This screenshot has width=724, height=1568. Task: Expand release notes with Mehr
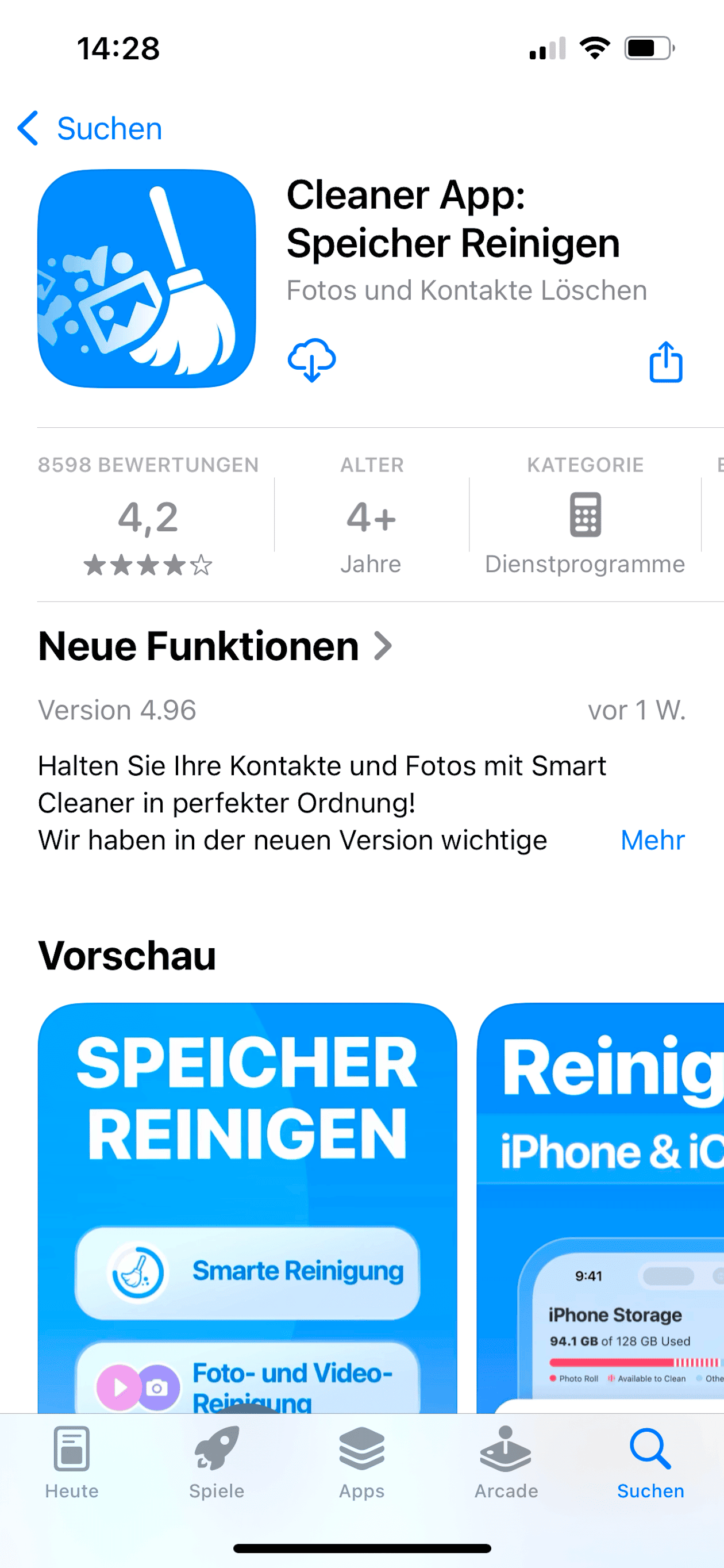[652, 840]
